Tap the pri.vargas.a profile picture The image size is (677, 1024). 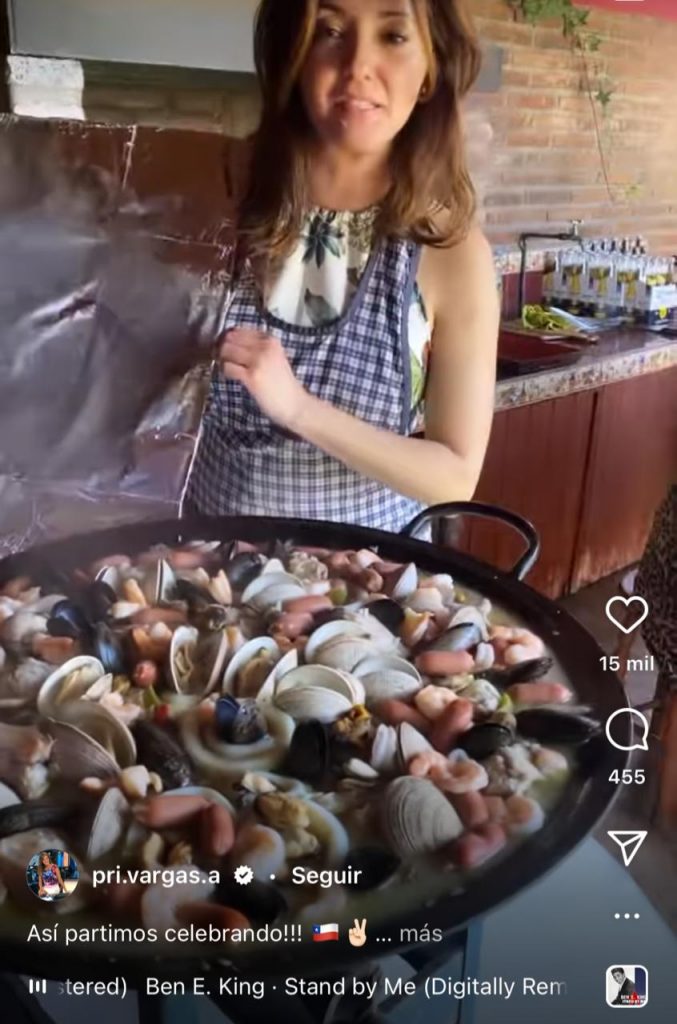[52, 876]
